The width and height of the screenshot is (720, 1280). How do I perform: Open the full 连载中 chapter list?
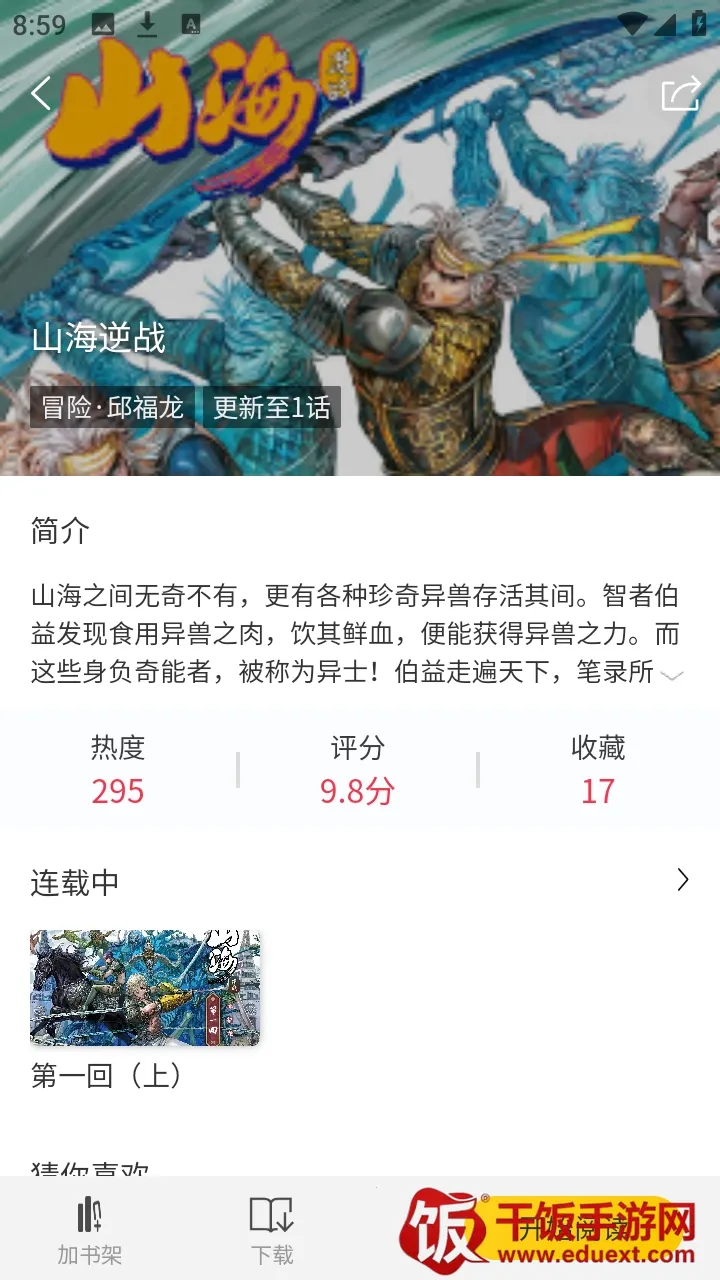[x=683, y=880]
